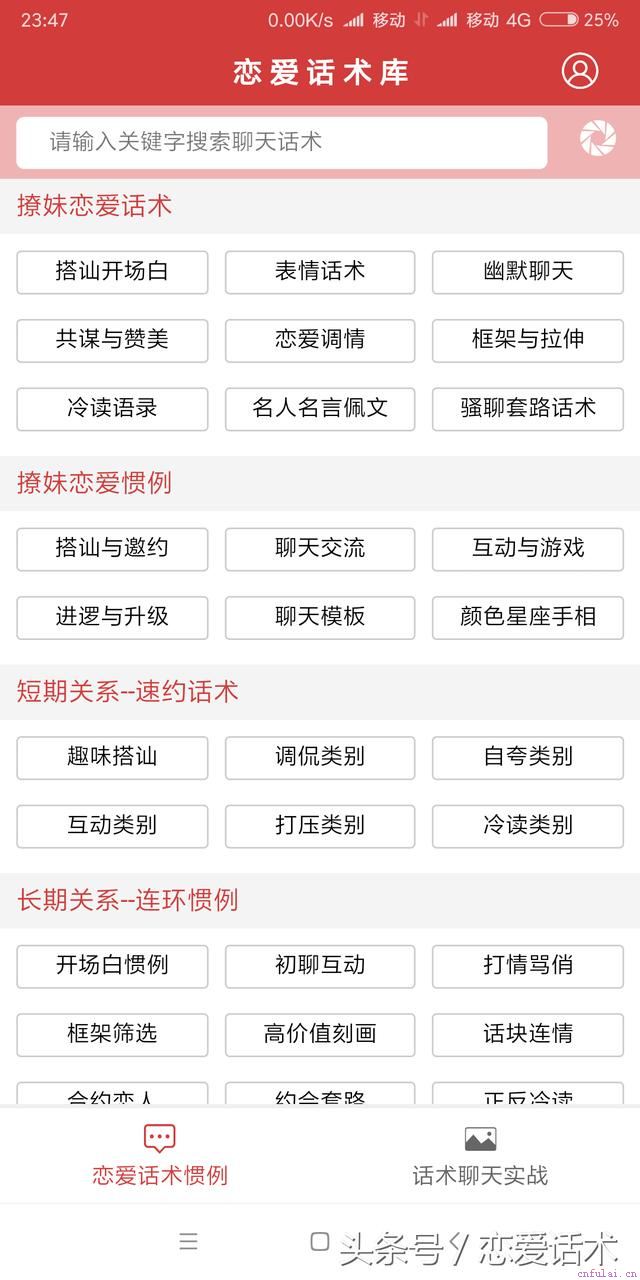Viewport: 640px width, 1280px height.
Task: Switch to 恋爱话术惯例 tab
Action: [x=160, y=1156]
